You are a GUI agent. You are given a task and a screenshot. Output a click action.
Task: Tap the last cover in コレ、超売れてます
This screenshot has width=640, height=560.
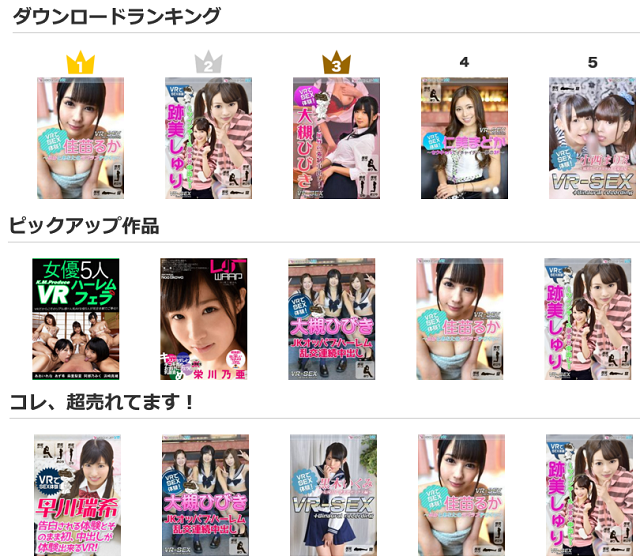click(589, 495)
